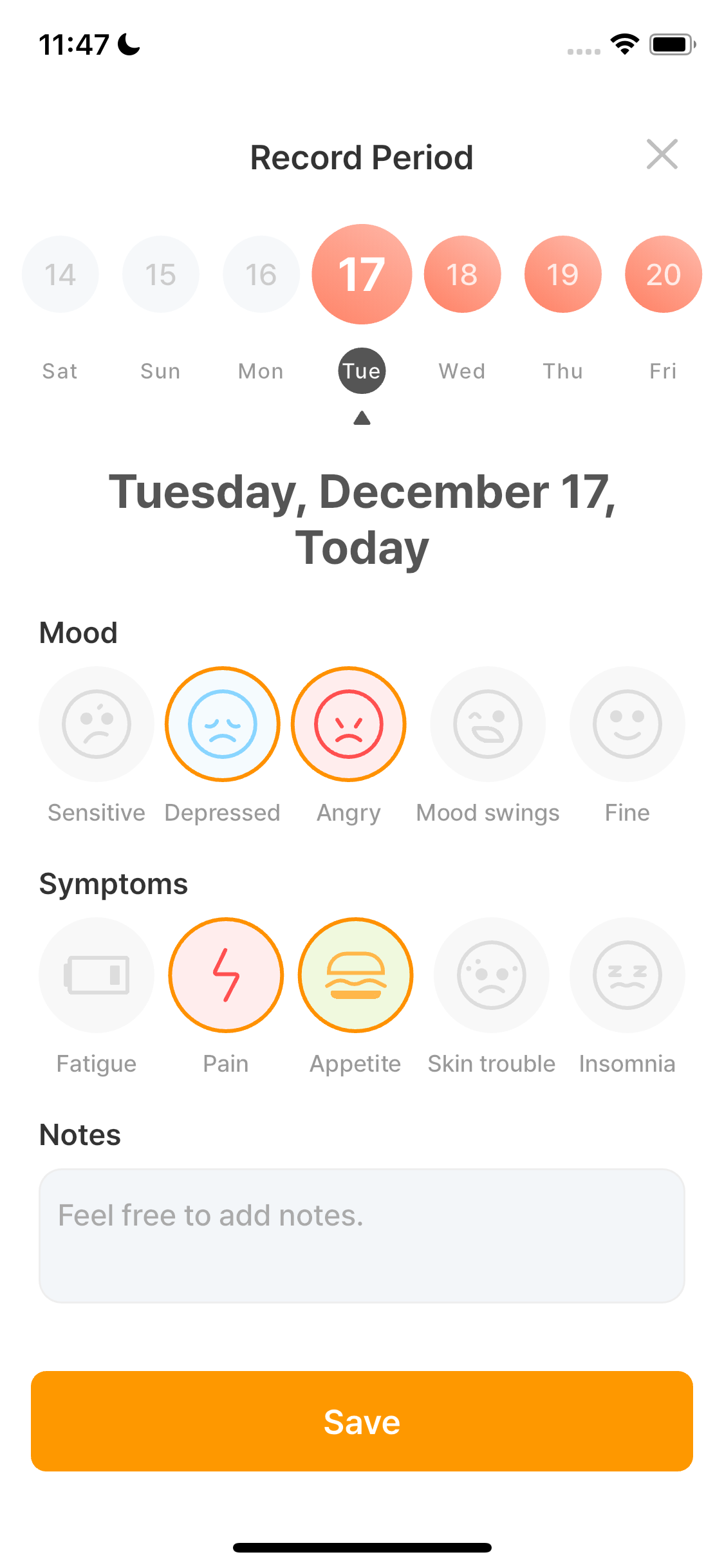
Task: Deselect the Depressed mood
Action: (223, 724)
